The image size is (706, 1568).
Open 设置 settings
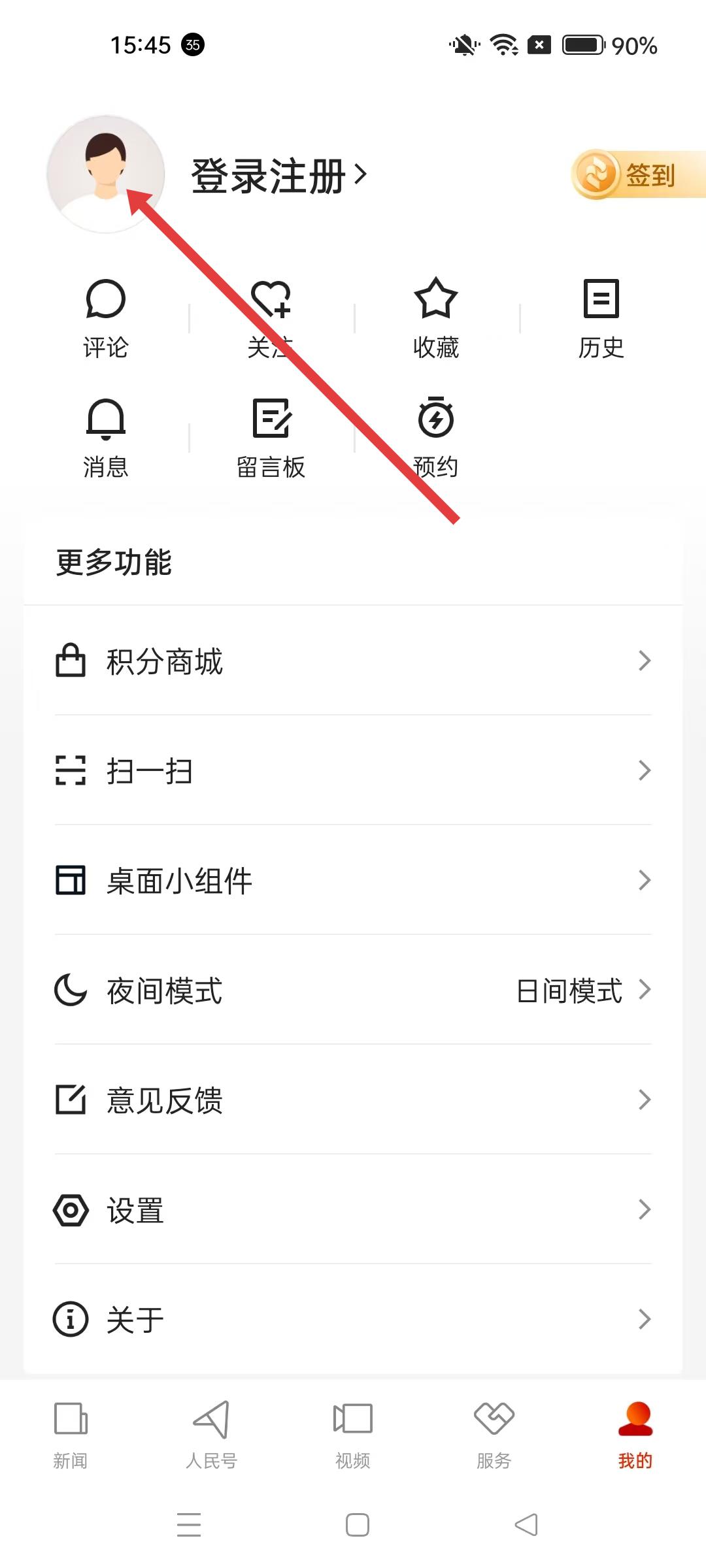(353, 1210)
